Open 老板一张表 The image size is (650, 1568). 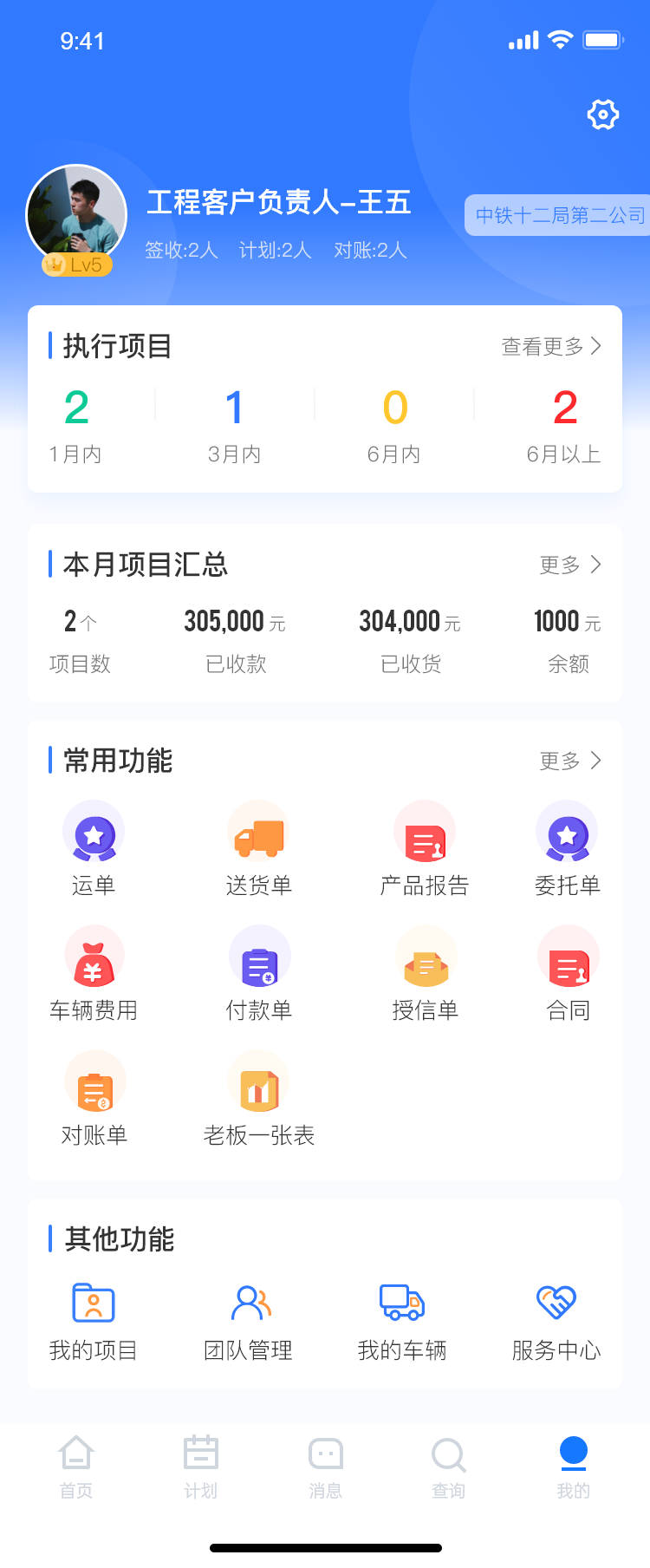pyautogui.click(x=258, y=1098)
